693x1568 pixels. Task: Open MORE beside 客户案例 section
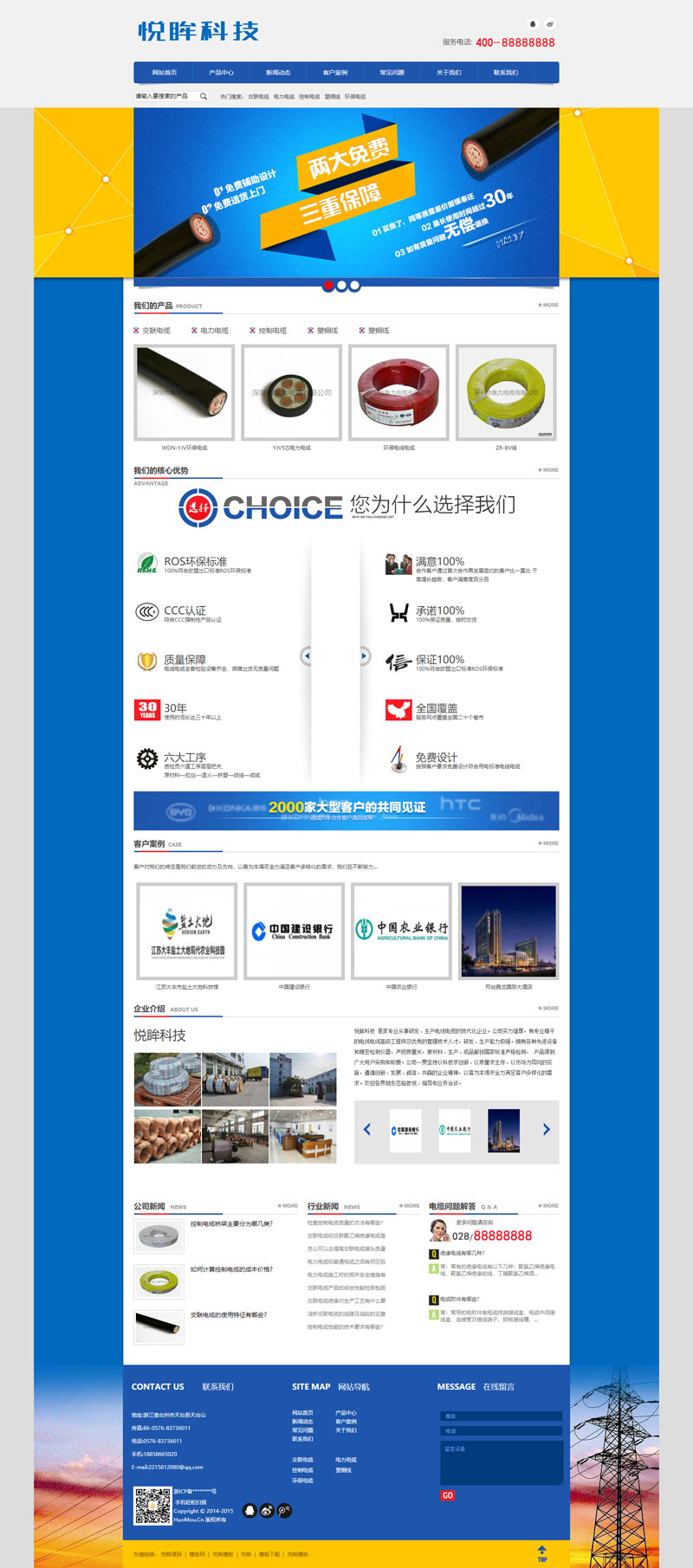(549, 842)
